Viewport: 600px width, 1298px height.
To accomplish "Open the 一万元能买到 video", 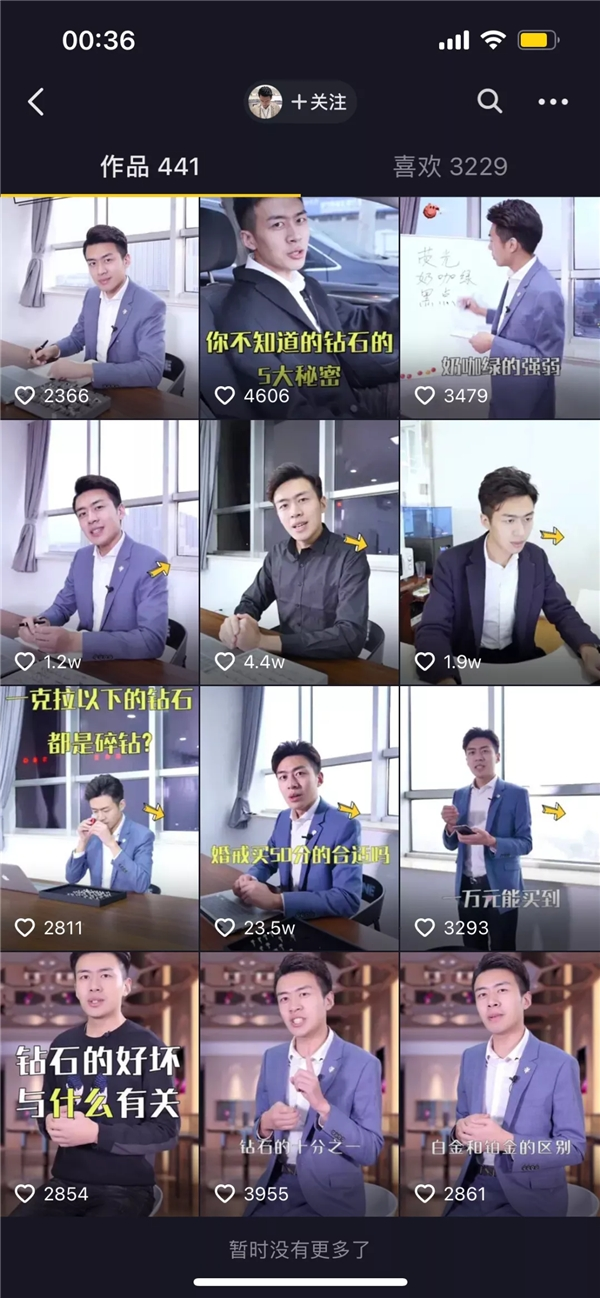I will click(x=499, y=817).
